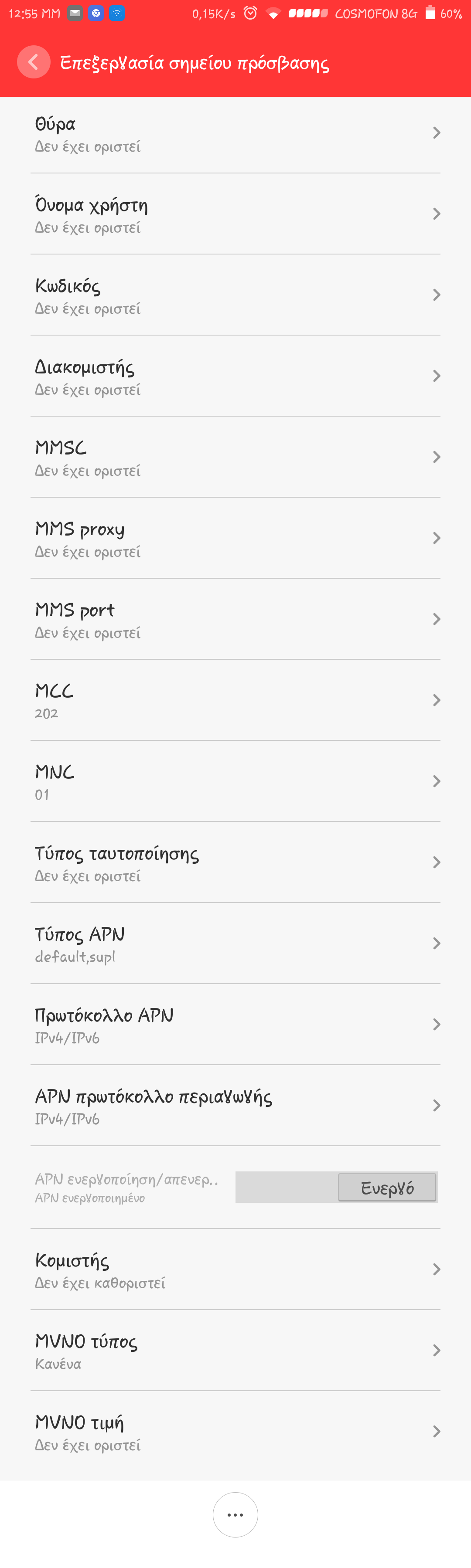Open the MVNO τιμή row

point(235,1432)
